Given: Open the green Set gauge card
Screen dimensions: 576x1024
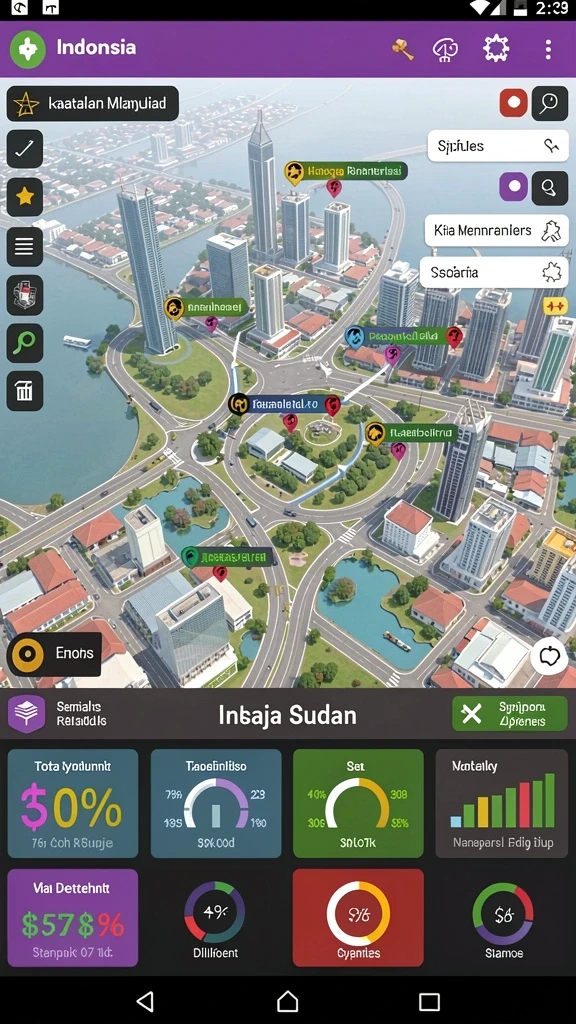Looking at the screenshot, I should click(358, 803).
